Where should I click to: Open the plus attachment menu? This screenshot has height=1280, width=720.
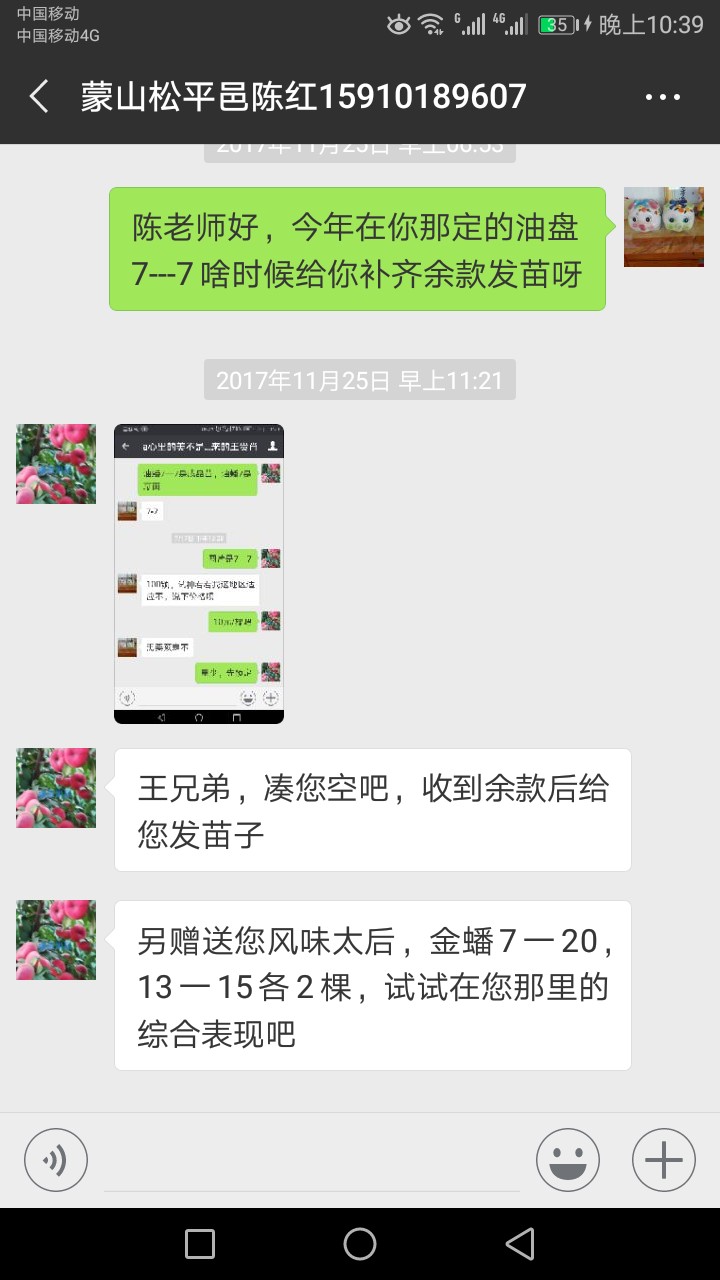coord(663,1160)
